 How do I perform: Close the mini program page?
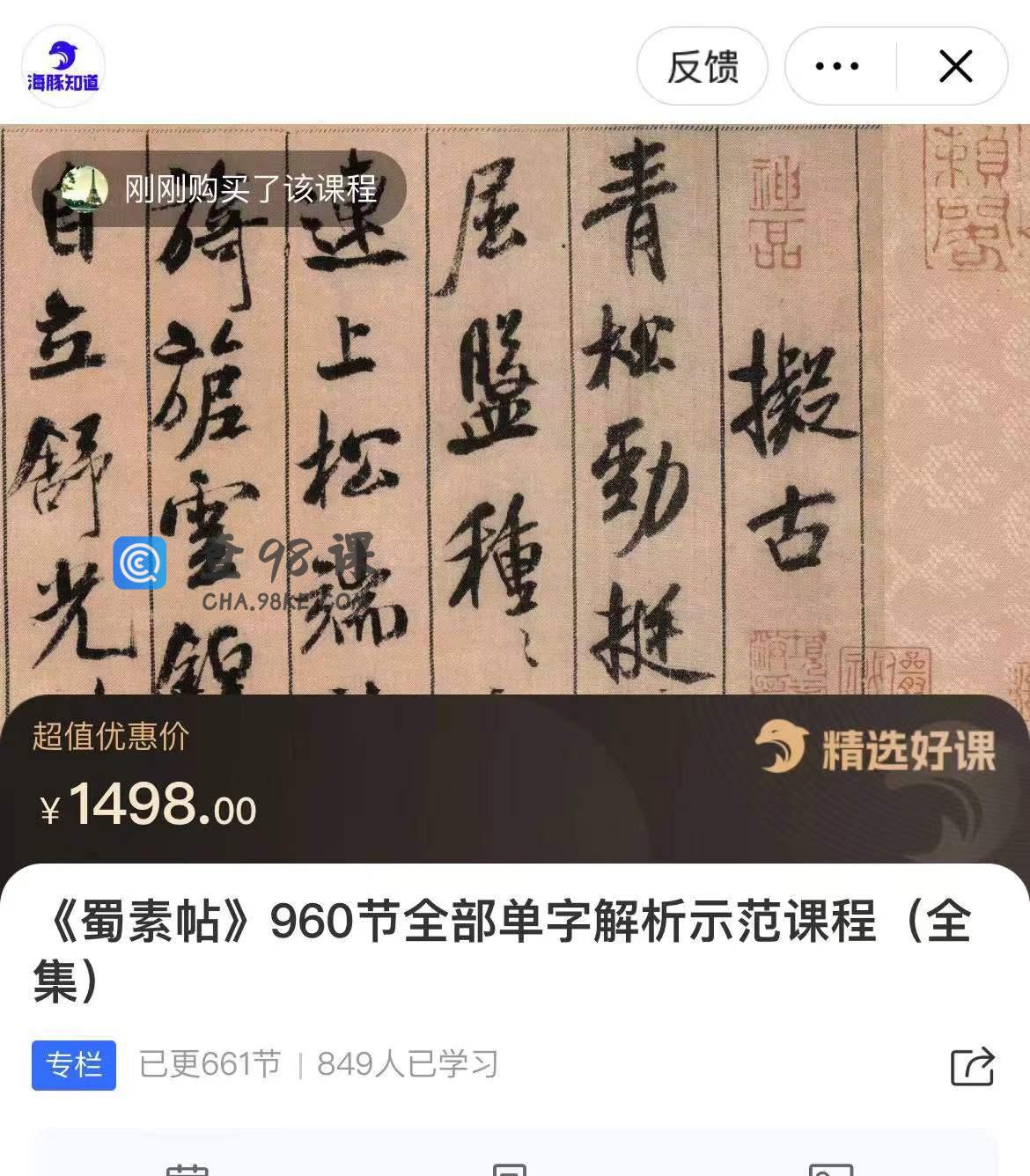955,67
